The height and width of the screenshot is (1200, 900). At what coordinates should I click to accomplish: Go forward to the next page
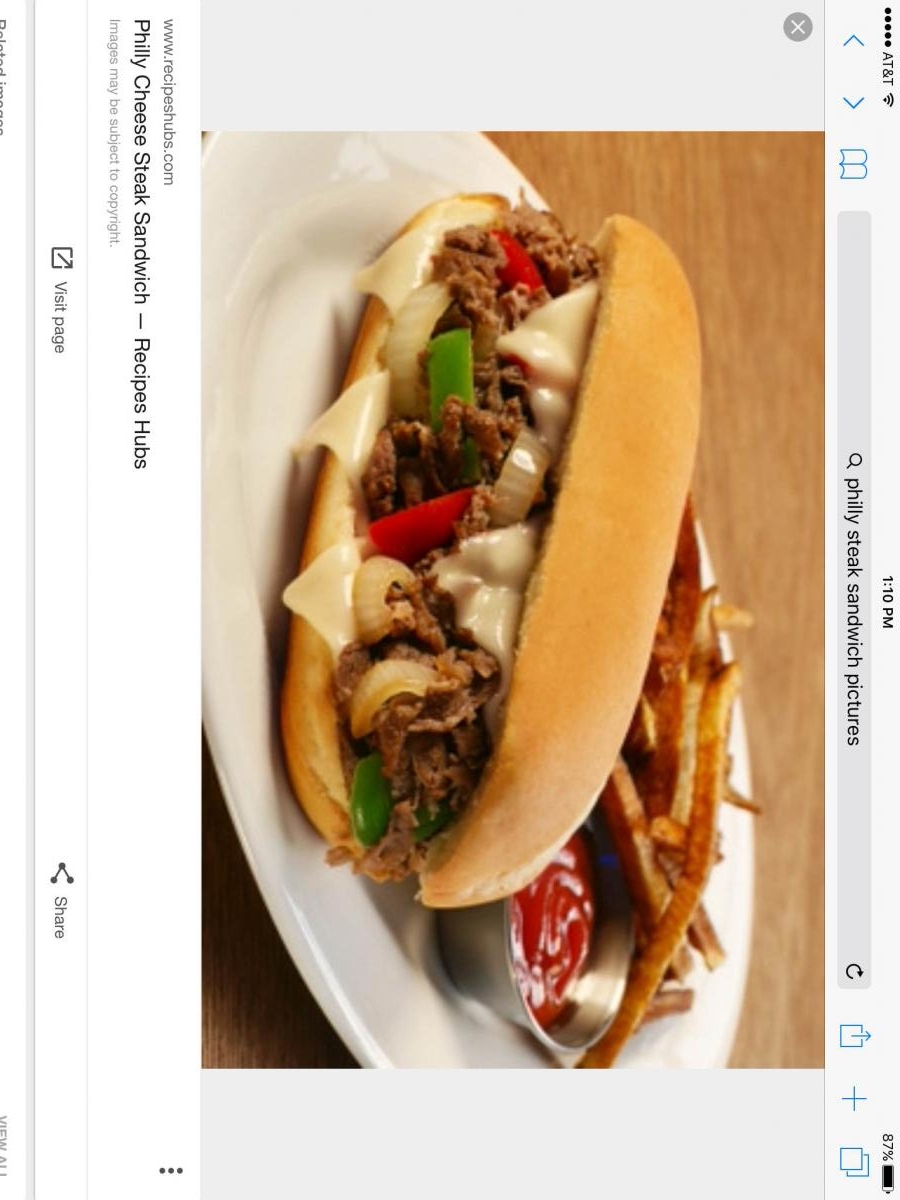click(853, 102)
